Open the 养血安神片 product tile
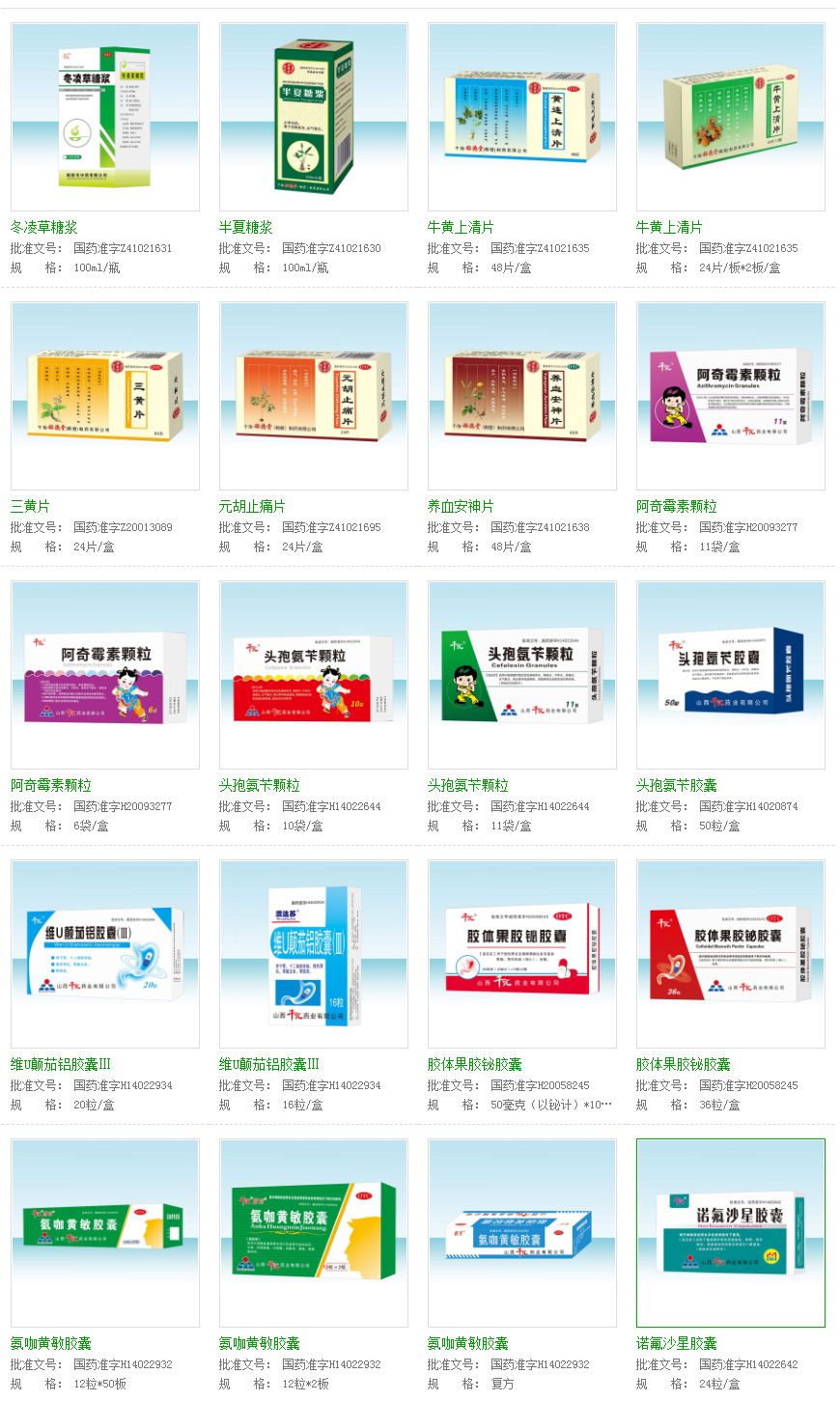The height and width of the screenshot is (1402, 840). tap(521, 396)
